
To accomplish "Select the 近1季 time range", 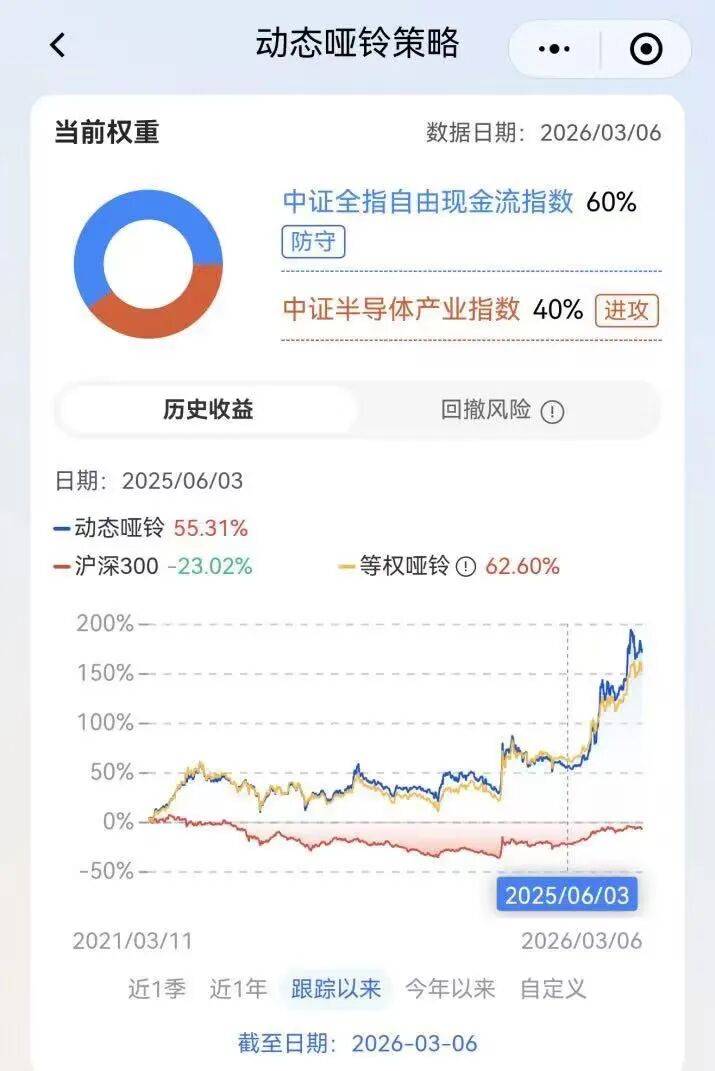I will 156,989.
